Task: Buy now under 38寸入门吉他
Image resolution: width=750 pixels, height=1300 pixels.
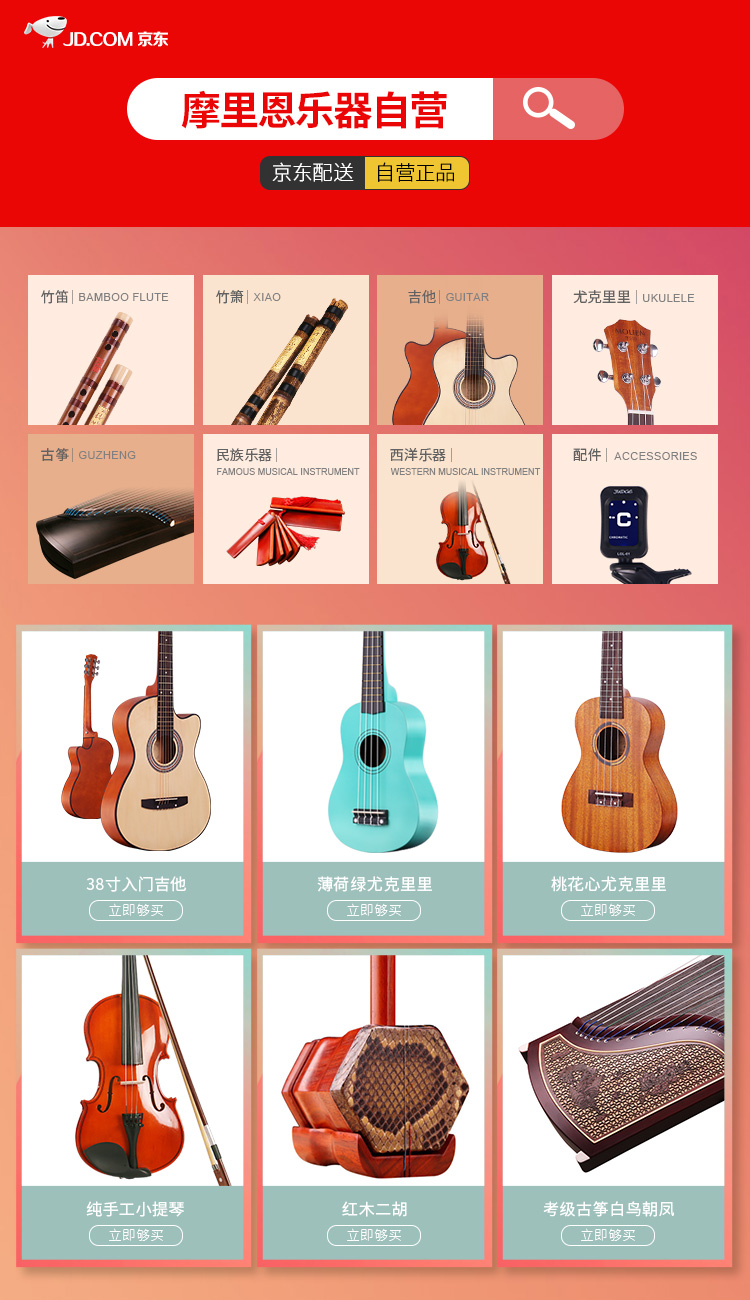Action: [x=136, y=910]
